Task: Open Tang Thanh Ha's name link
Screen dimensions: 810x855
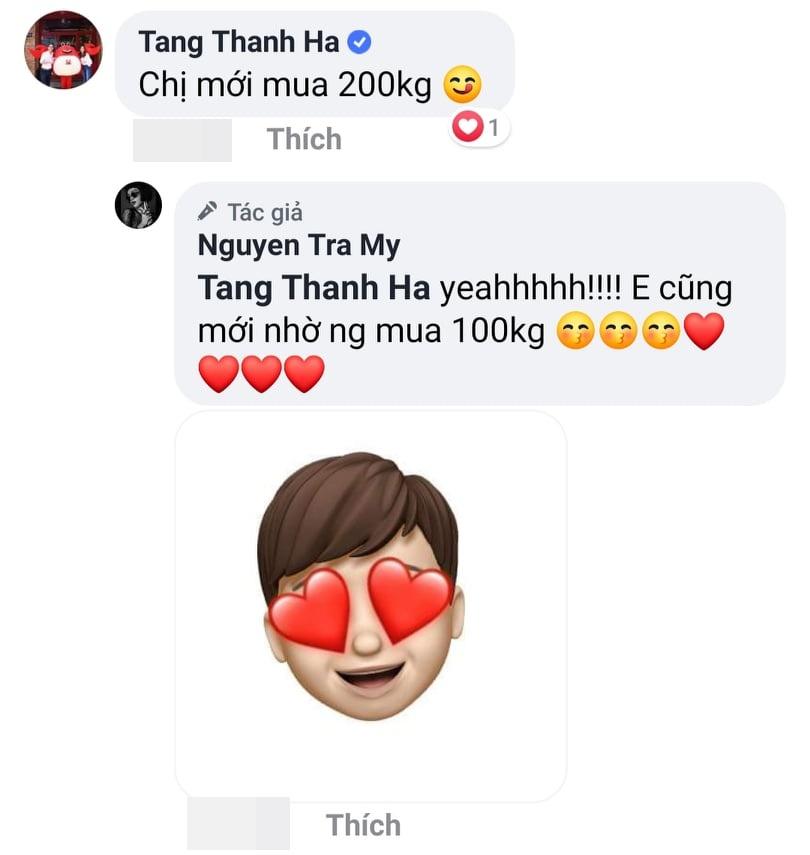Action: coord(238,41)
